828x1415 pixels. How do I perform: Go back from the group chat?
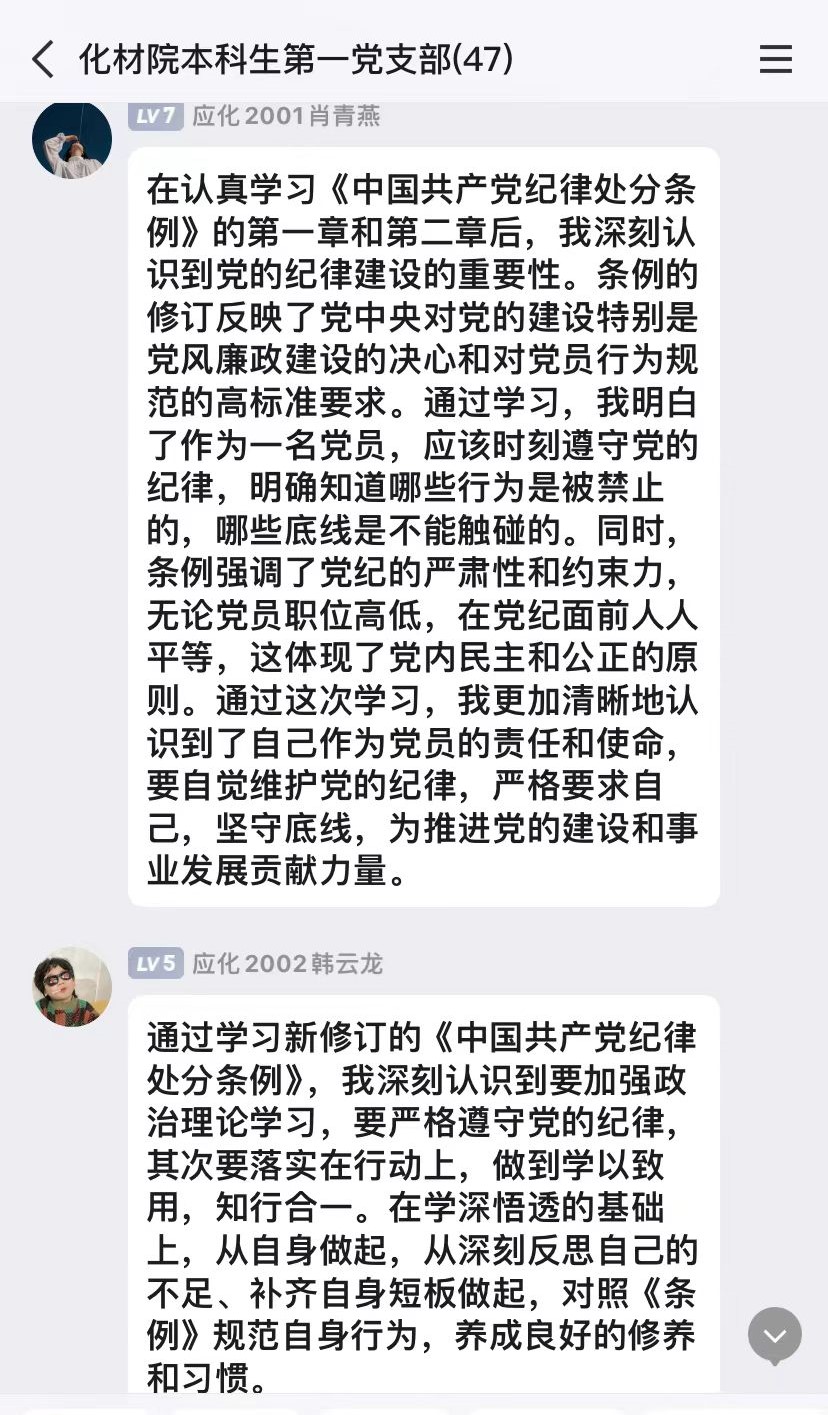pos(43,60)
